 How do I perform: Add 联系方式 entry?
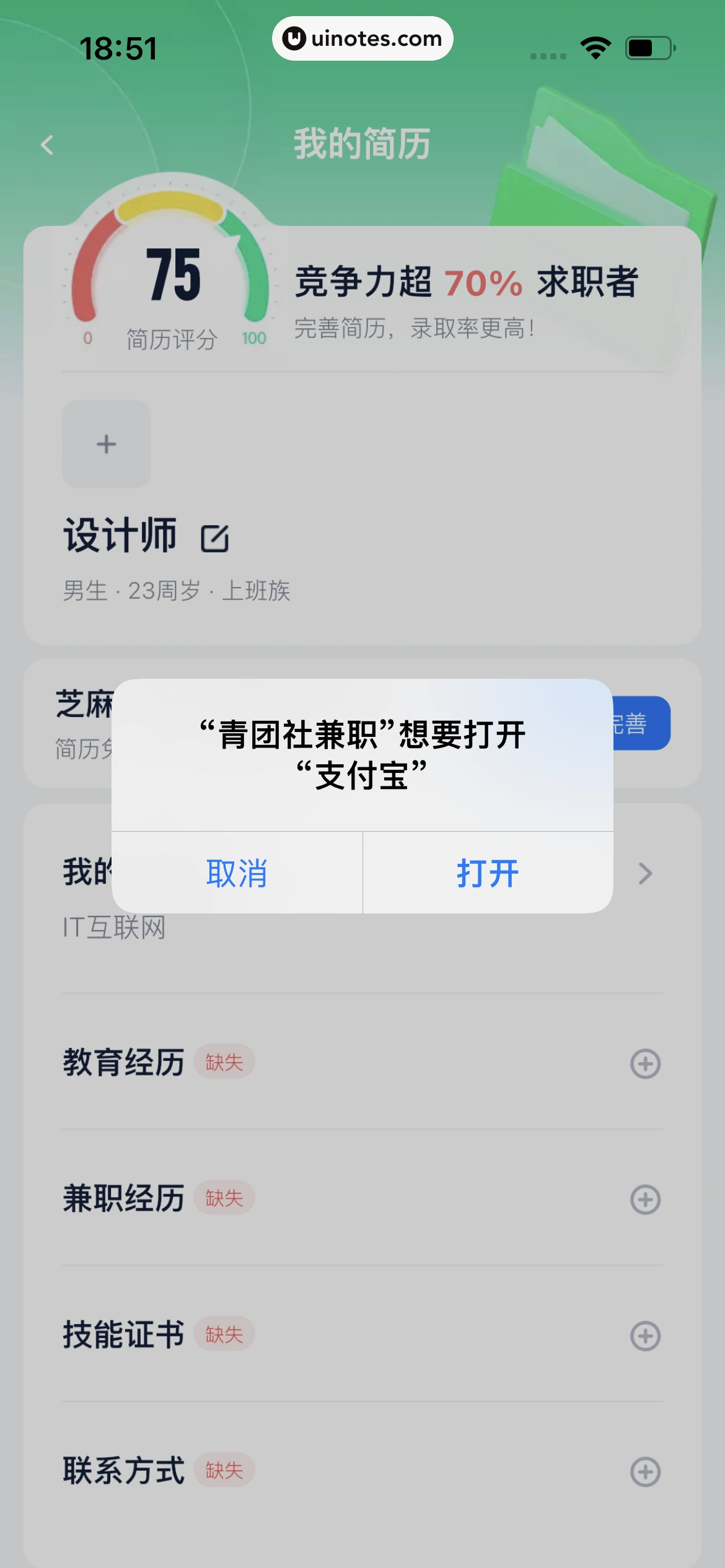tap(645, 1472)
